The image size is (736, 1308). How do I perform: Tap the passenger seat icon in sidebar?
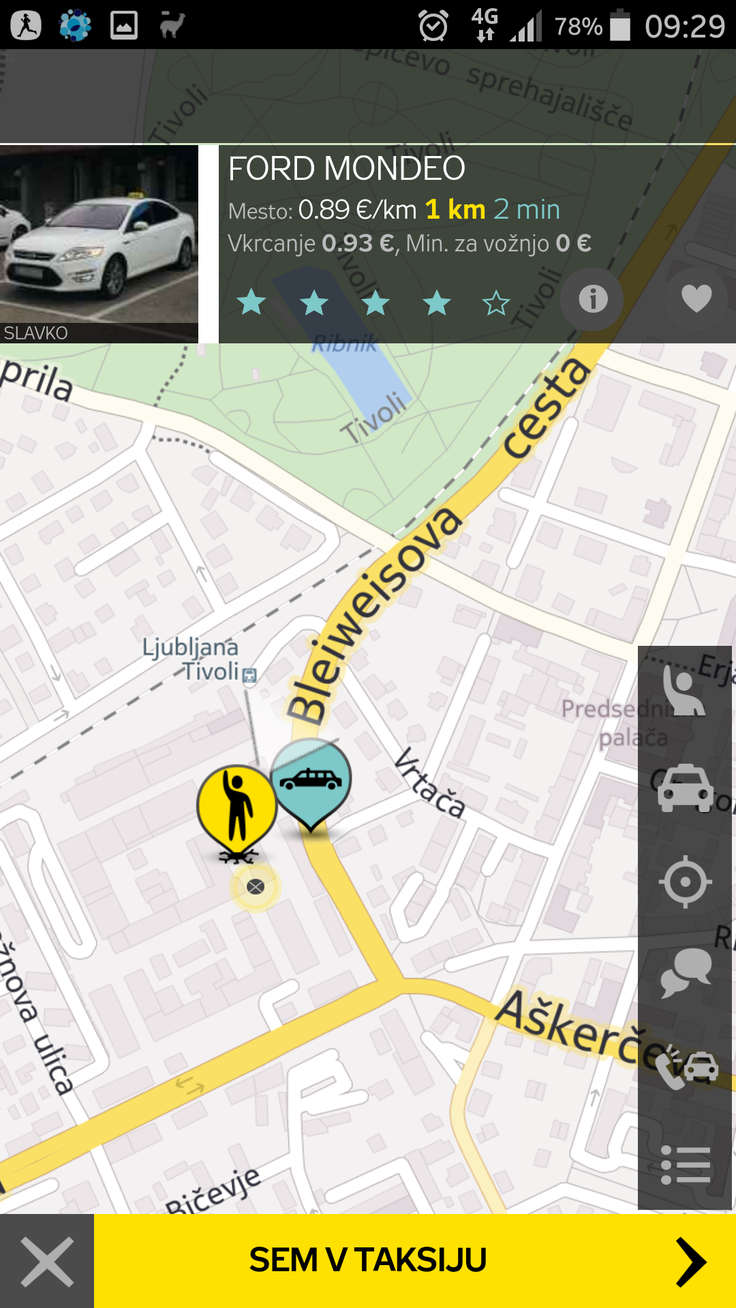tap(685, 691)
